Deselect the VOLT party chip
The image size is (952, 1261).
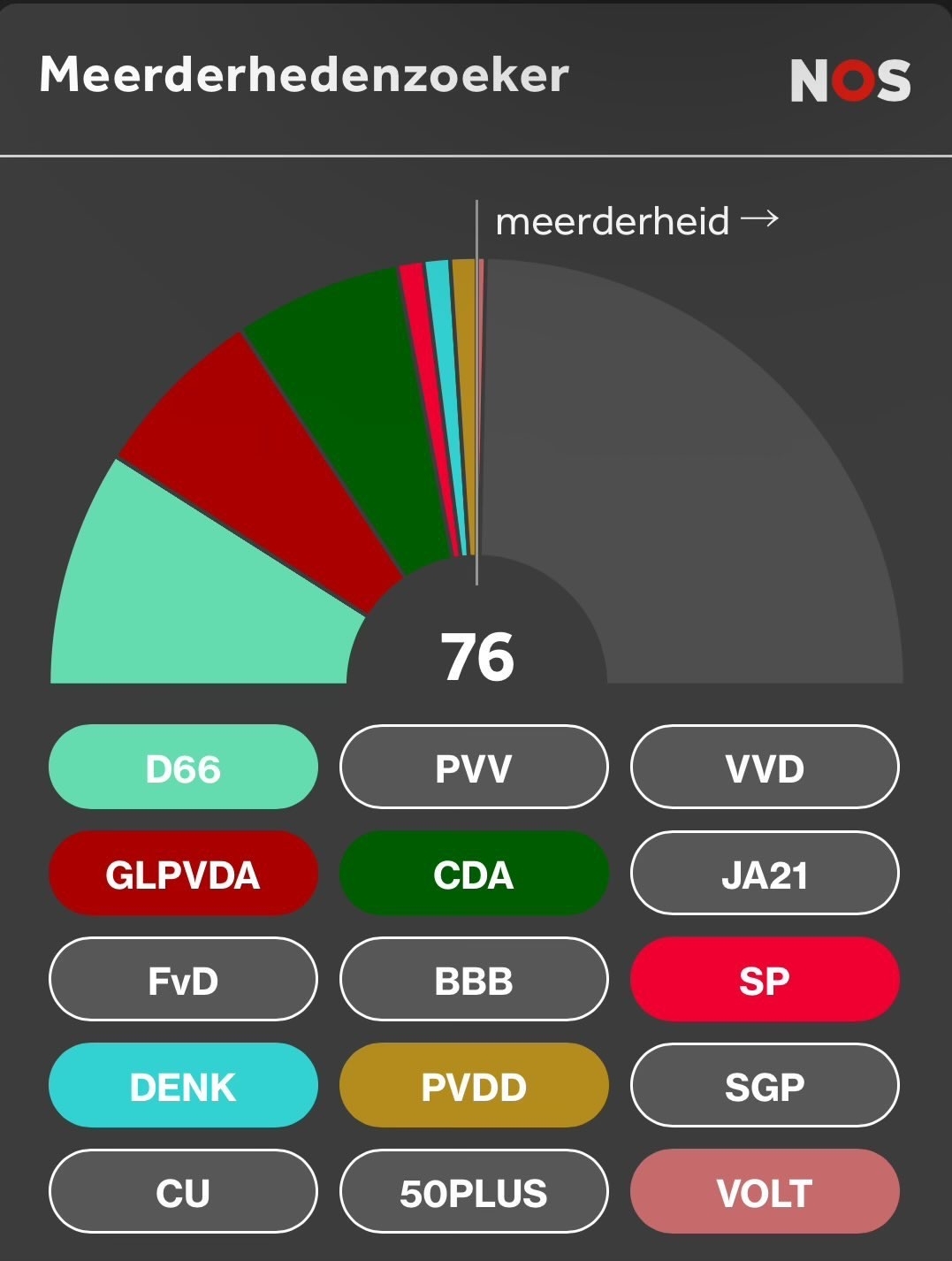765,1192
